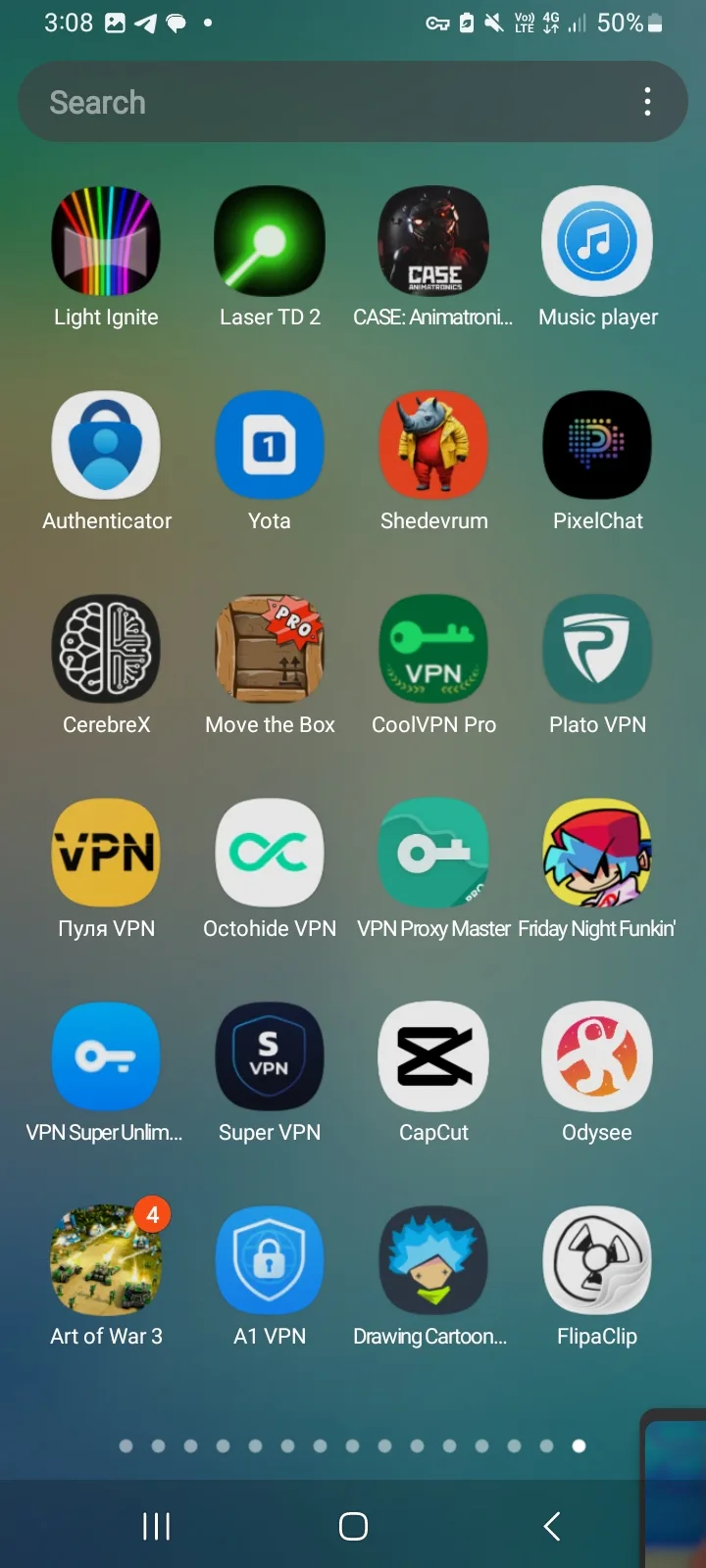Viewport: 706px width, 1568px height.
Task: Launch Shedevrum
Action: click(433, 445)
